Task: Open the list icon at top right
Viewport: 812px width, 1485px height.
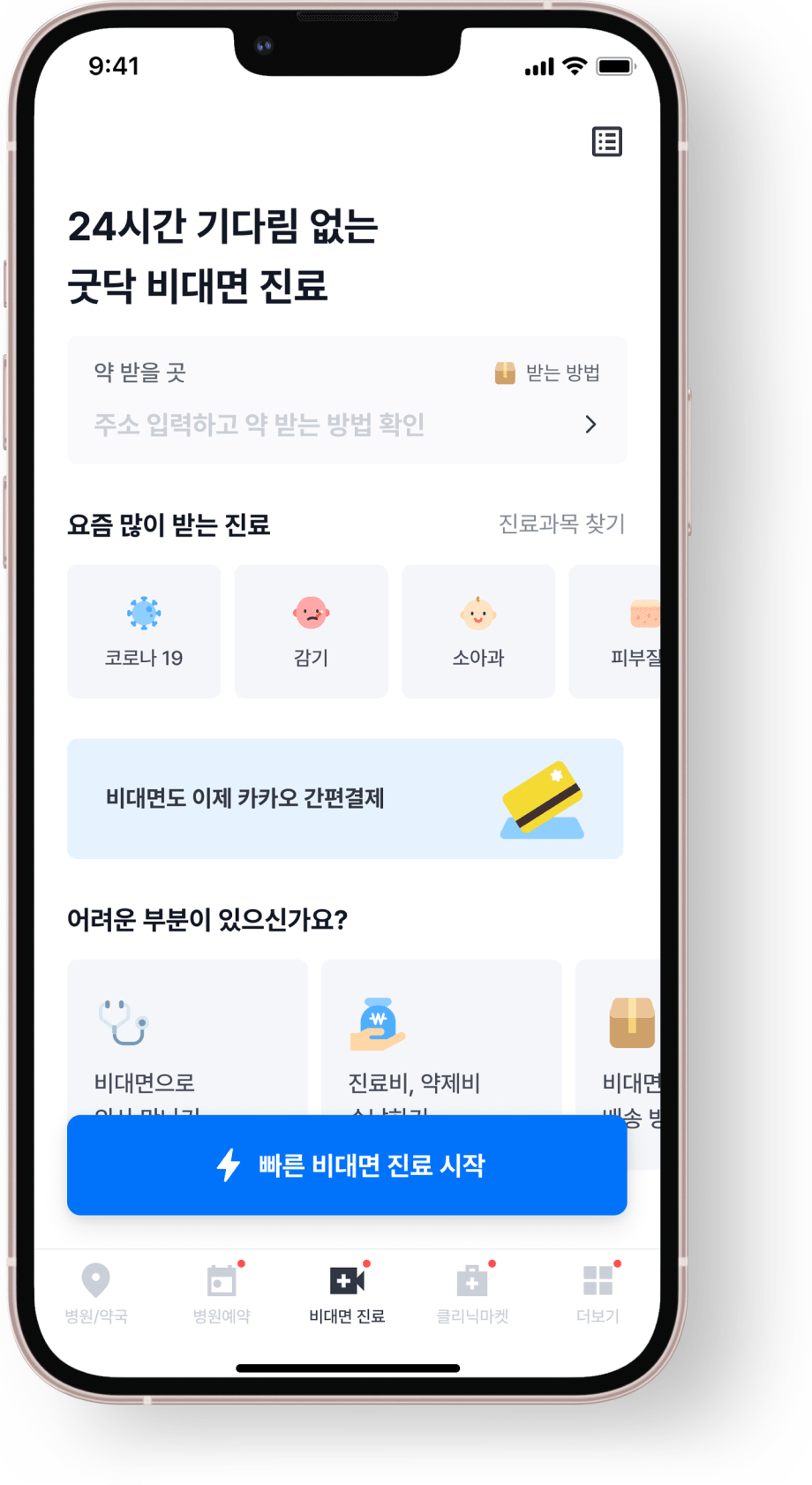Action: pos(606,141)
